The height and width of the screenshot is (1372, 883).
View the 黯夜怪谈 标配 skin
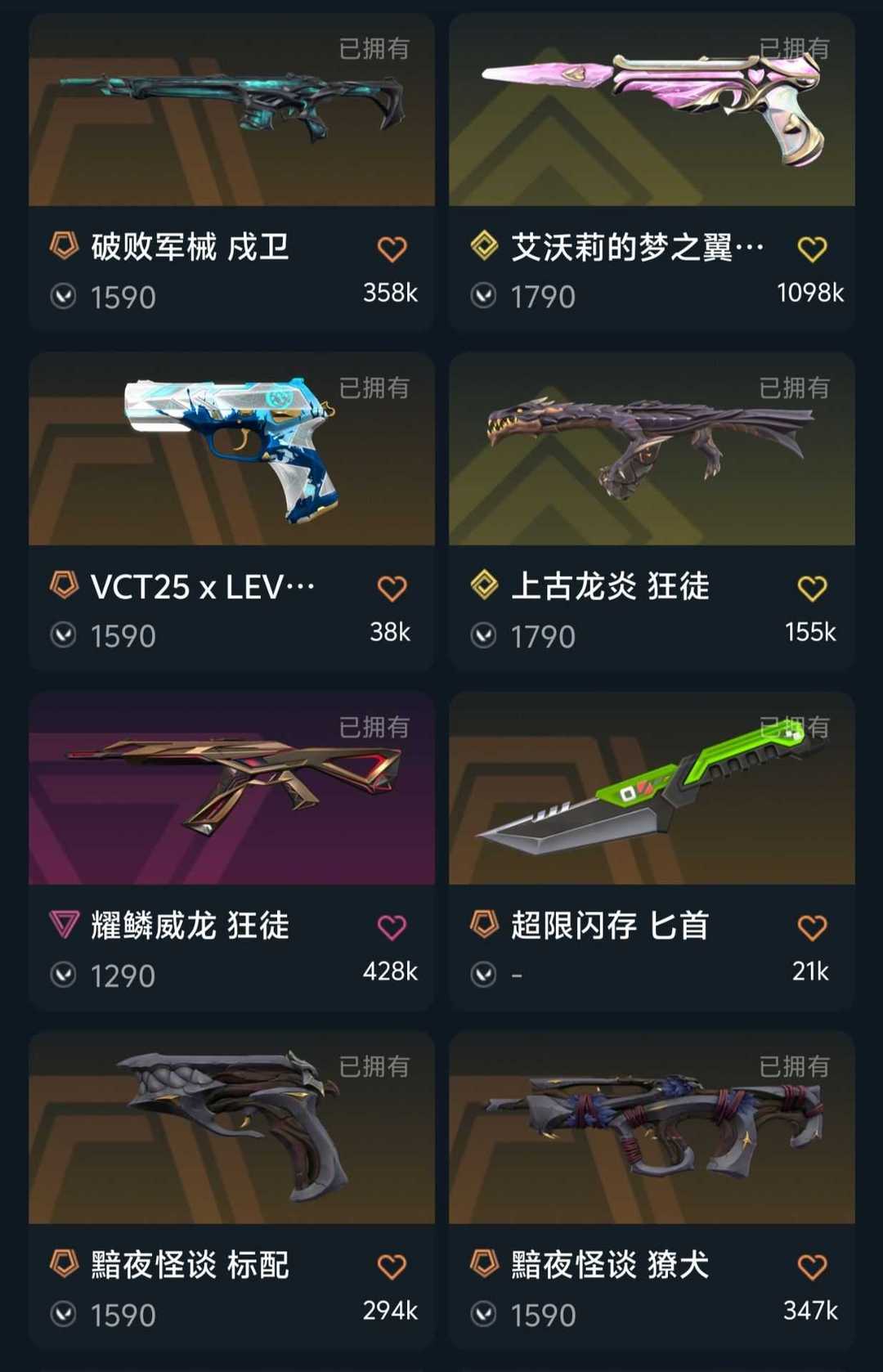[x=231, y=1190]
